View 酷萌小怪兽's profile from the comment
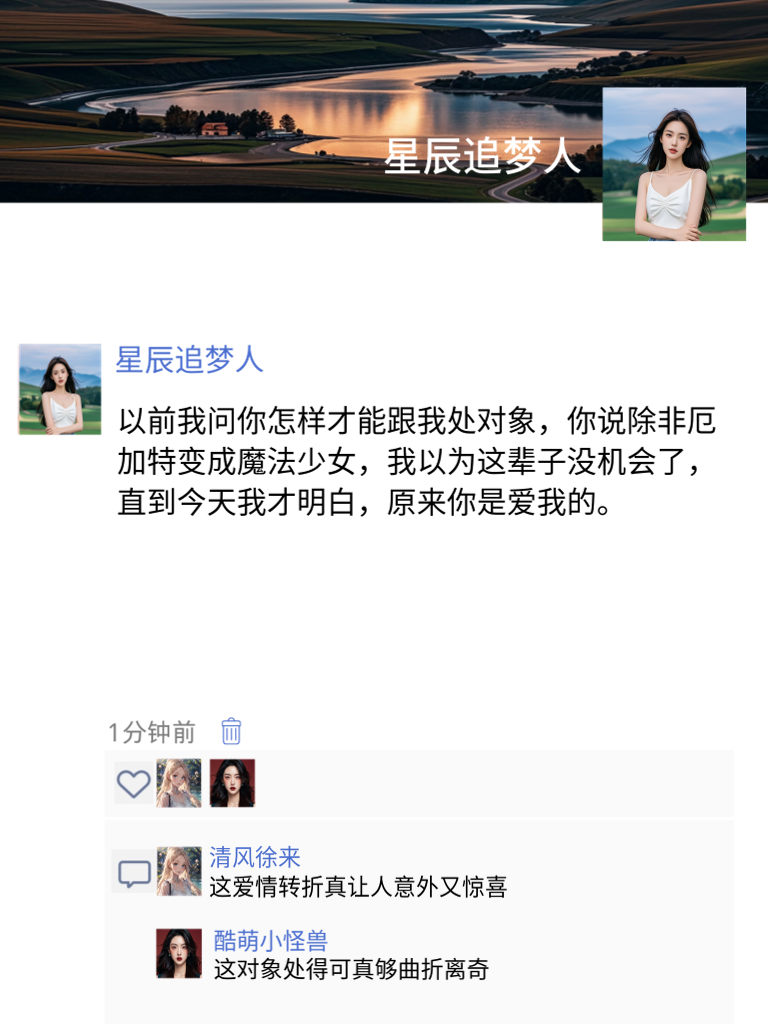Screen dimensions: 768x1024 [270, 941]
